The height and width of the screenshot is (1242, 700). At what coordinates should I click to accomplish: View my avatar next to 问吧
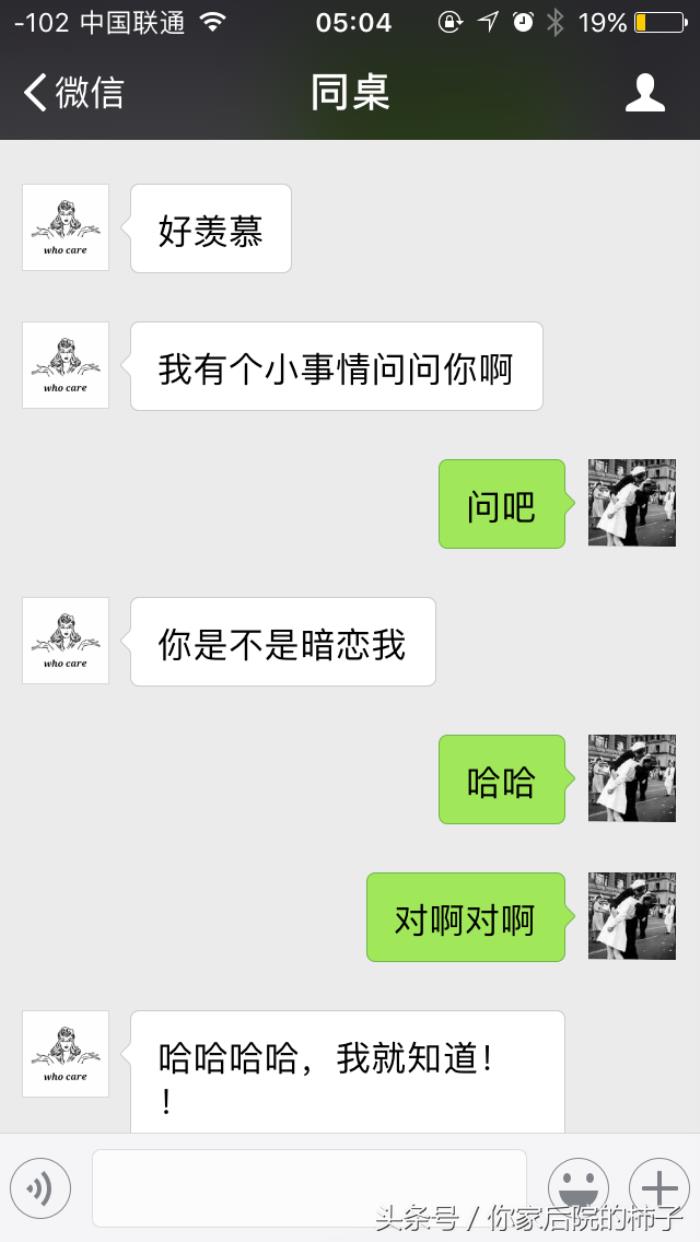[x=632, y=503]
